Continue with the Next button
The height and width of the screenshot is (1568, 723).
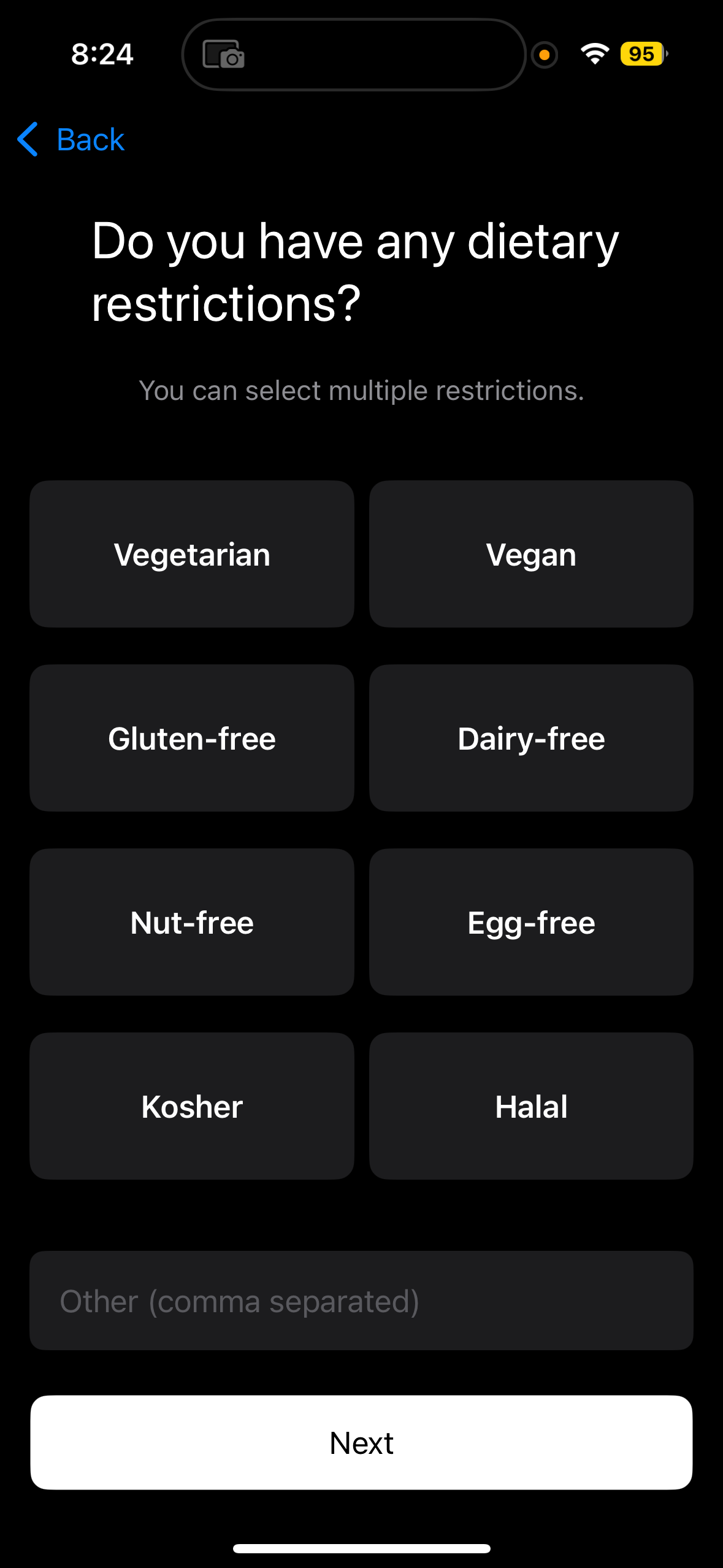click(x=361, y=1442)
